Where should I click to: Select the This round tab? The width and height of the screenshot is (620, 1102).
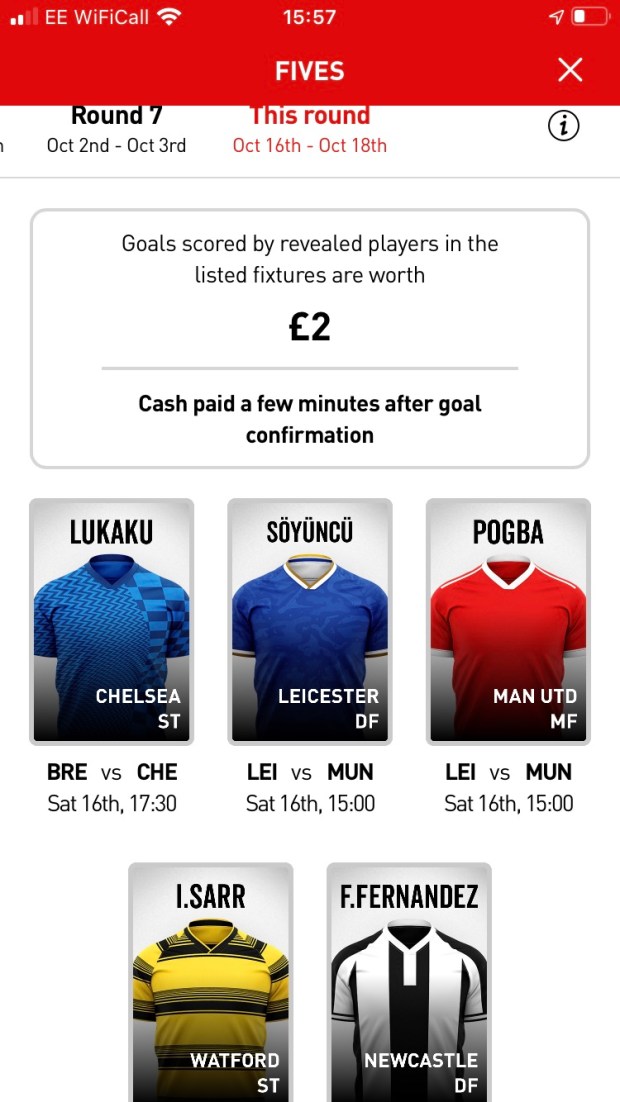(x=310, y=130)
